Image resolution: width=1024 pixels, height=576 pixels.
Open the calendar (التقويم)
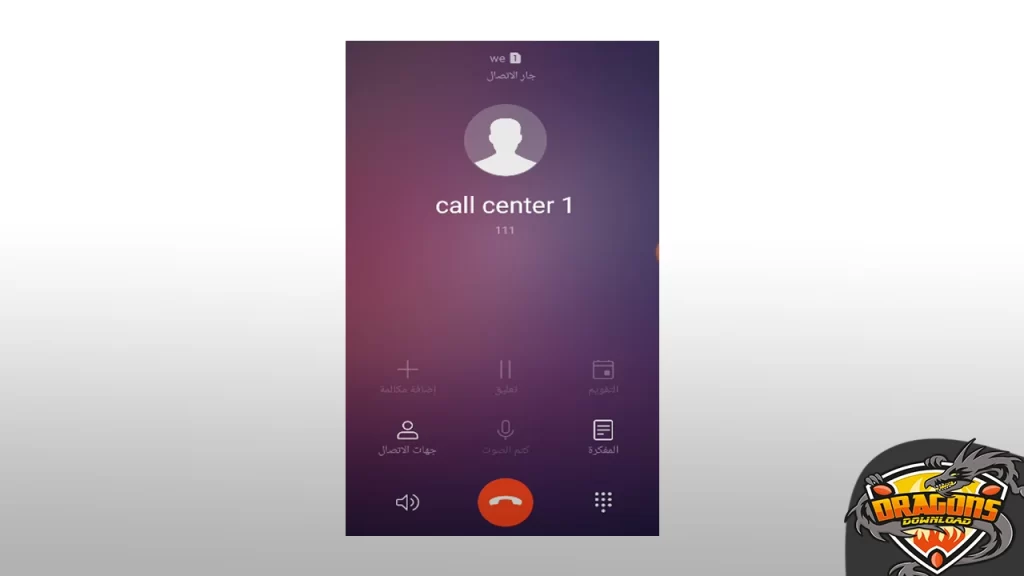coord(603,375)
